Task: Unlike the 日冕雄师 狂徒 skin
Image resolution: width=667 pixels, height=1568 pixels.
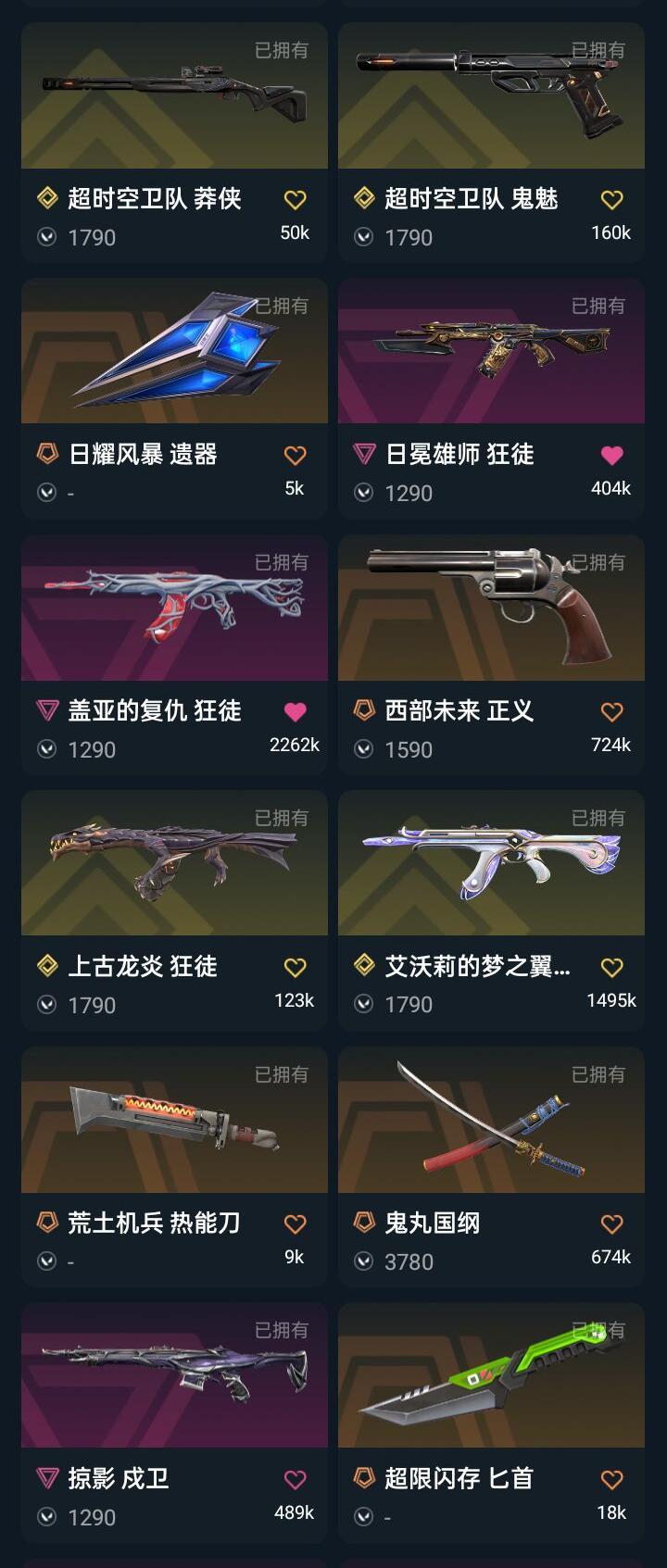Action: [x=611, y=455]
